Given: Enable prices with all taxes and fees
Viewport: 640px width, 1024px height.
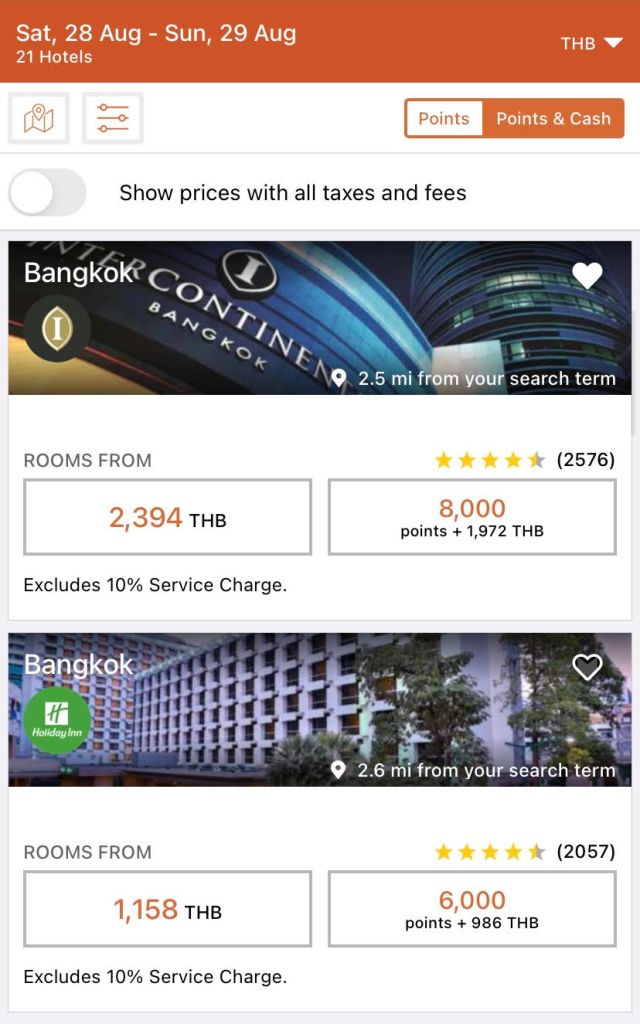Looking at the screenshot, I should click(47, 193).
